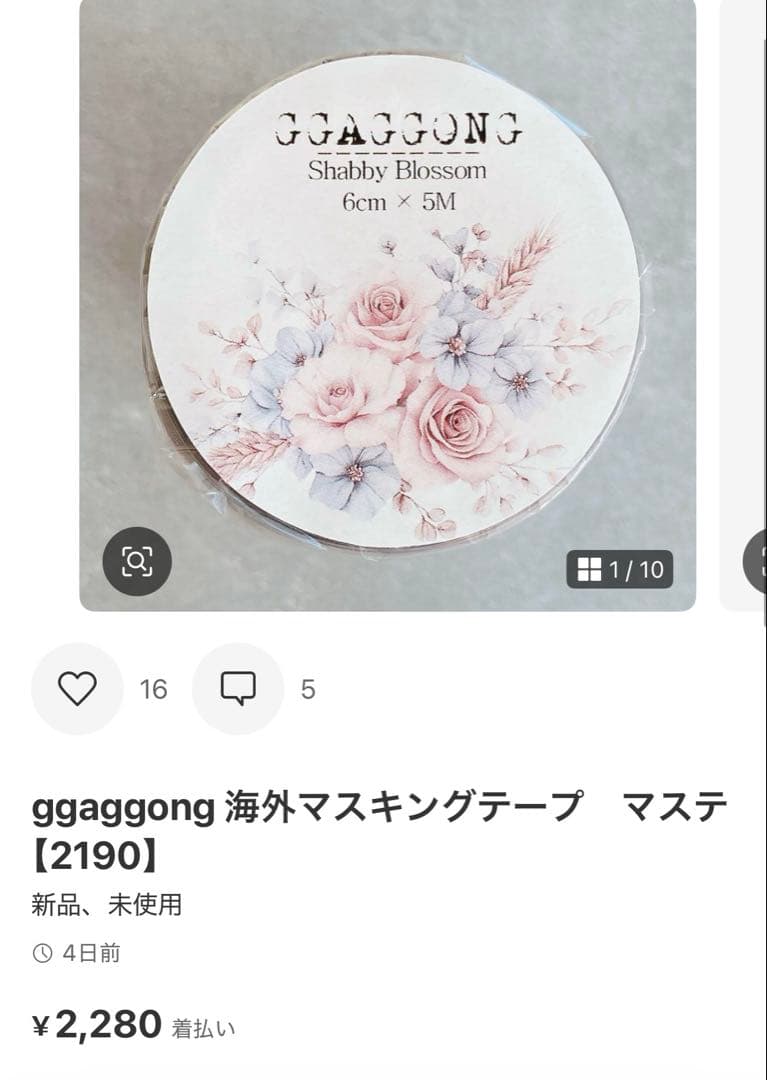Toggle the like heart for this listing

(x=76, y=688)
